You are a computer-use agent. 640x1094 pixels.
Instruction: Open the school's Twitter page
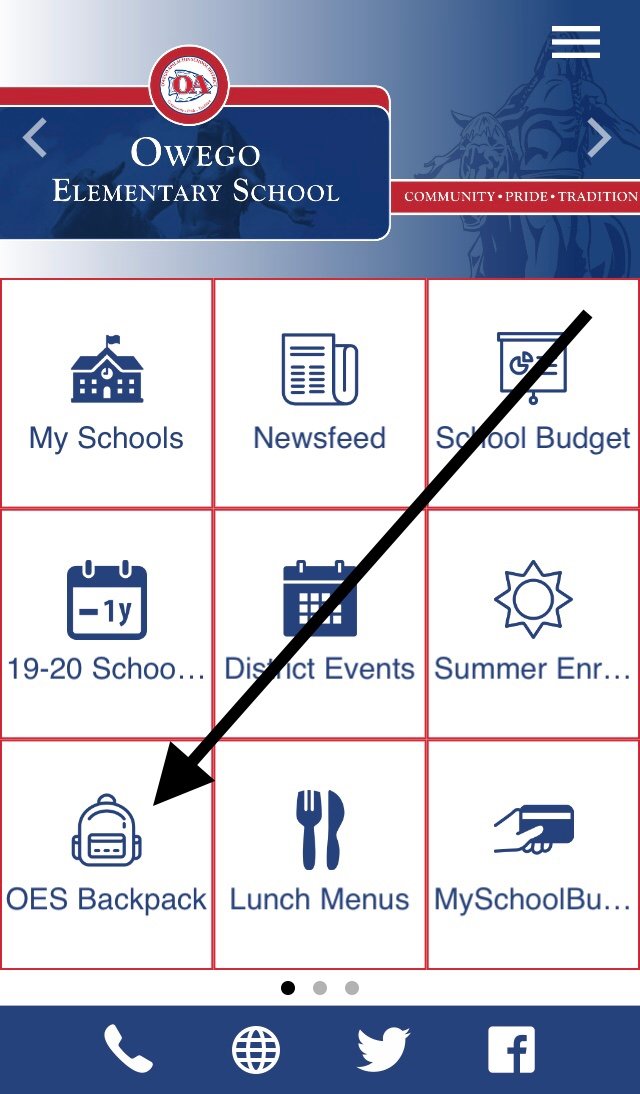click(x=383, y=1049)
